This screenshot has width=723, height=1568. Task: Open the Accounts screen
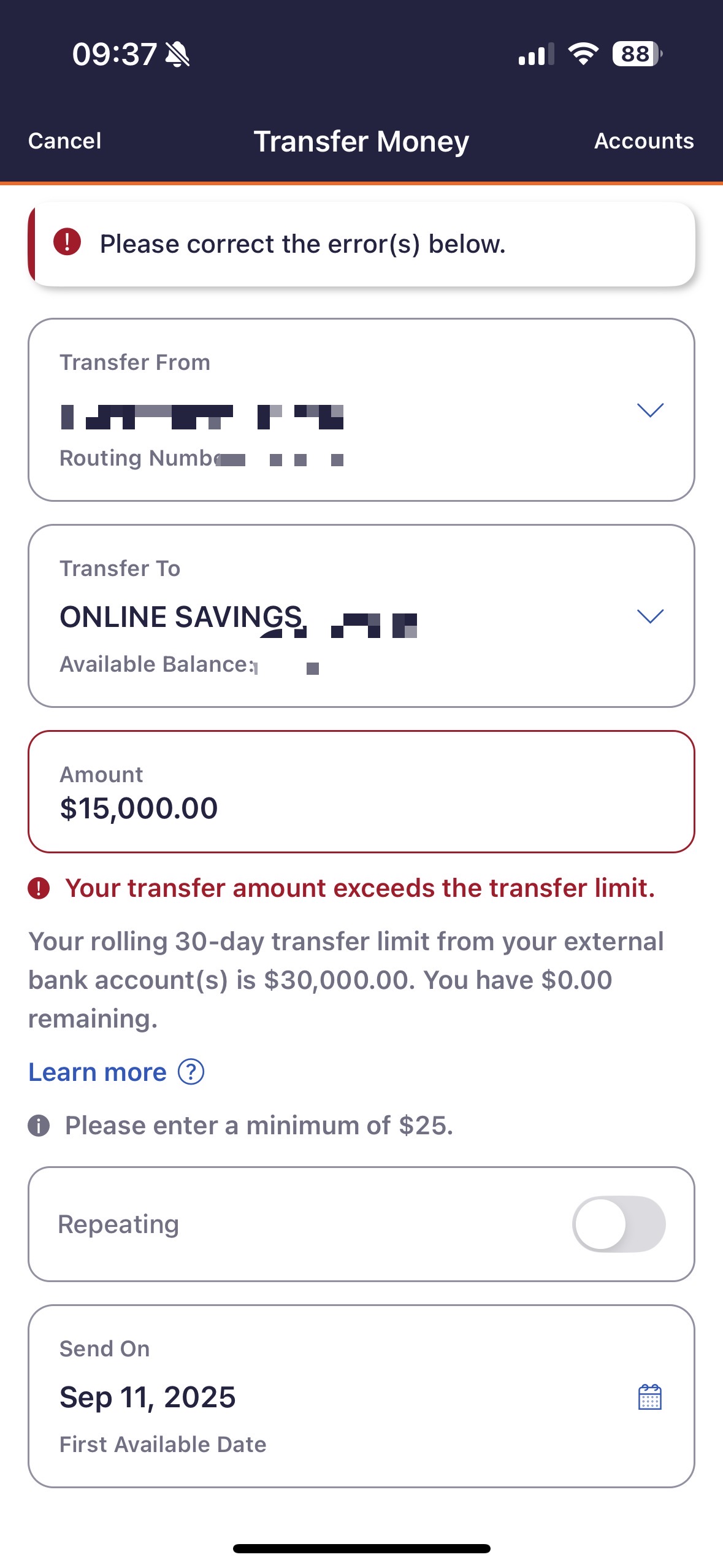[x=643, y=141]
